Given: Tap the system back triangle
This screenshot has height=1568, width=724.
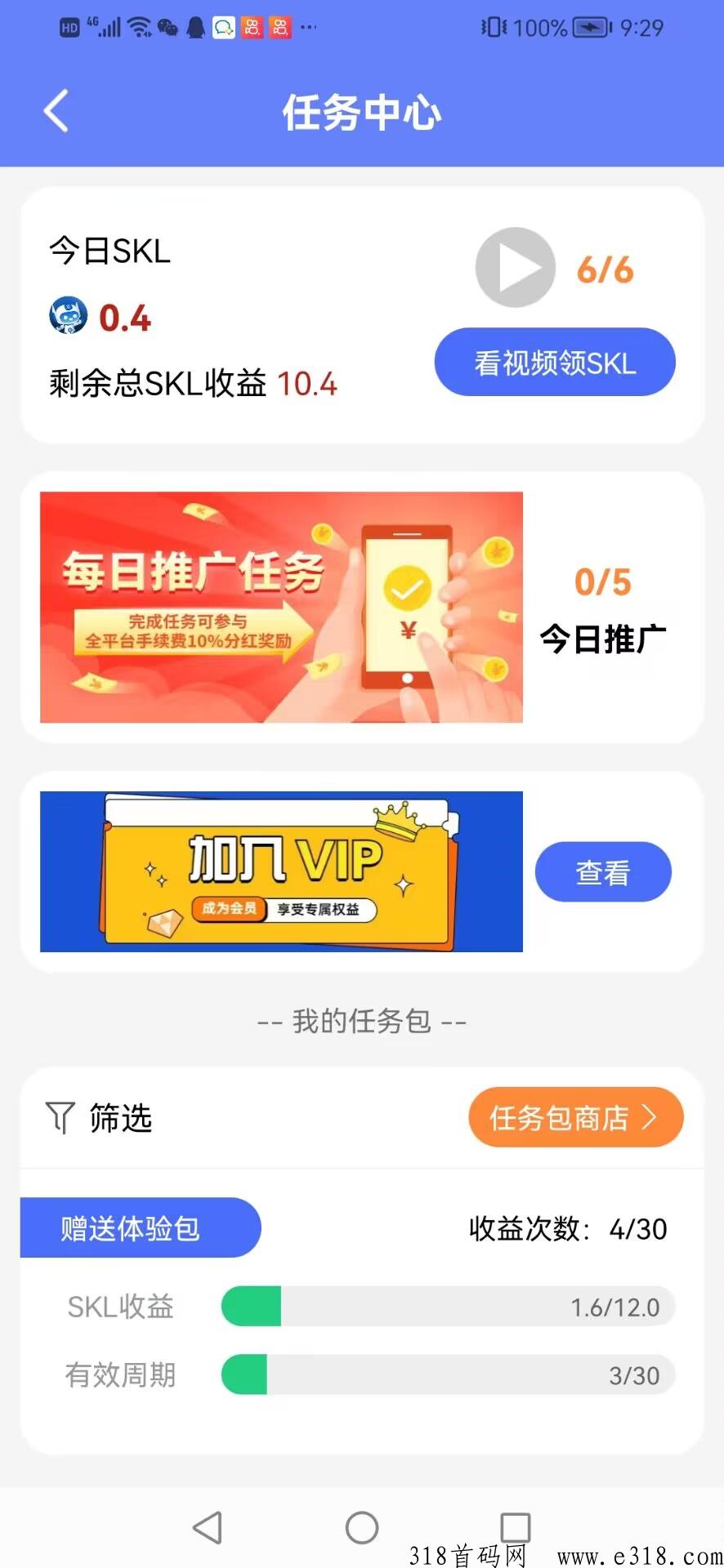Looking at the screenshot, I should point(208,1527).
